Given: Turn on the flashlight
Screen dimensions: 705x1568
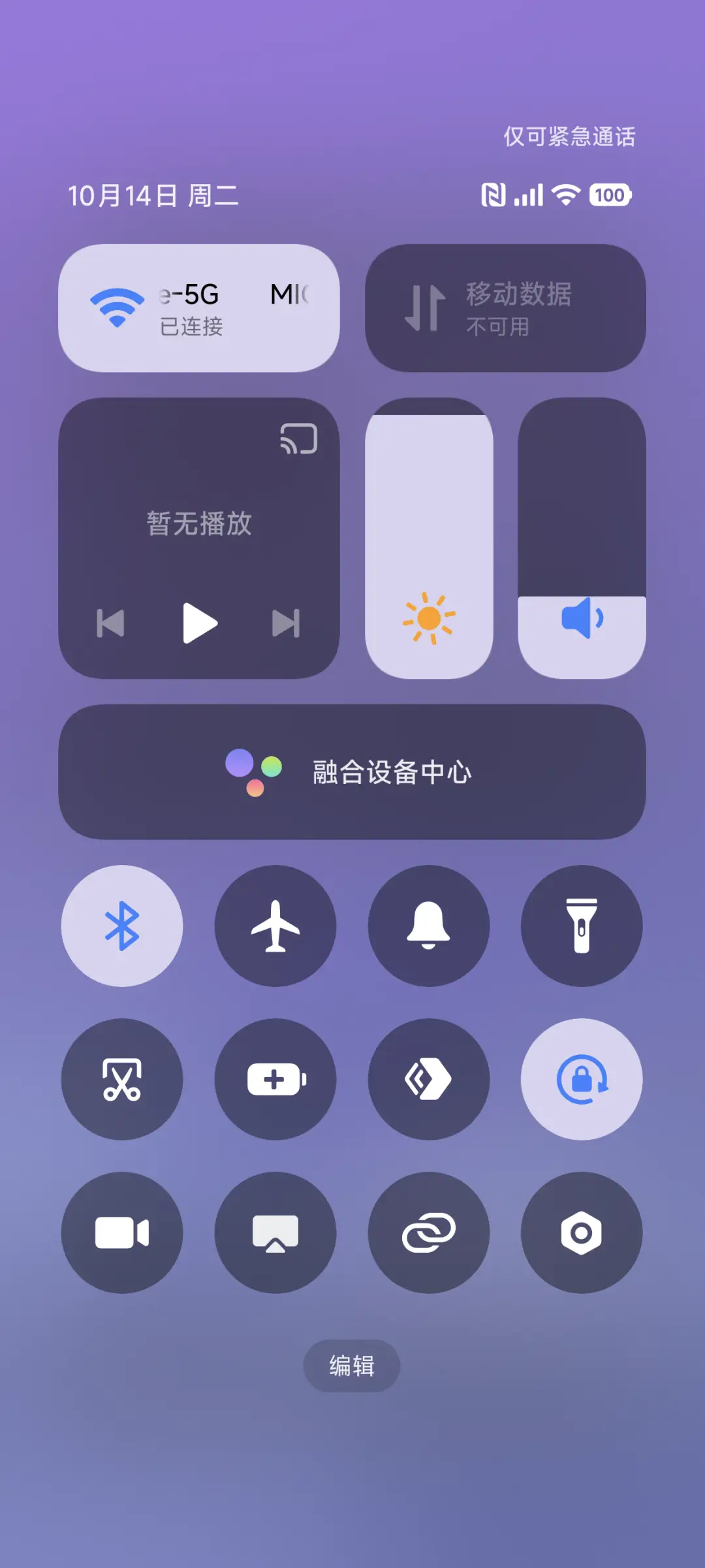Looking at the screenshot, I should (x=582, y=927).
